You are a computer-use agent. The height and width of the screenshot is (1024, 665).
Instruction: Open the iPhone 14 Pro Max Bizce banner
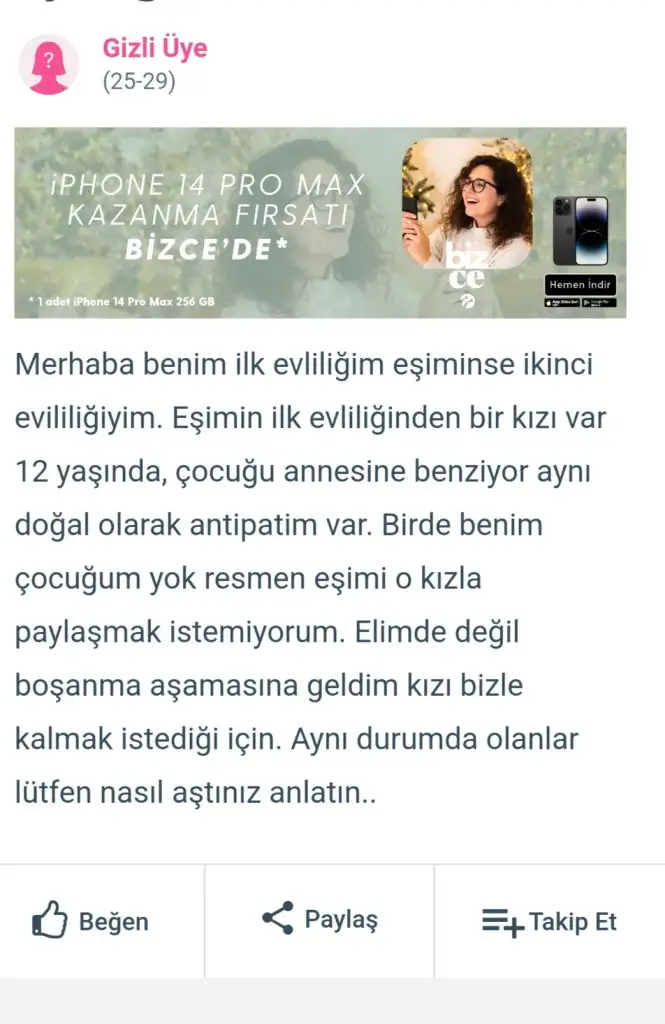320,223
